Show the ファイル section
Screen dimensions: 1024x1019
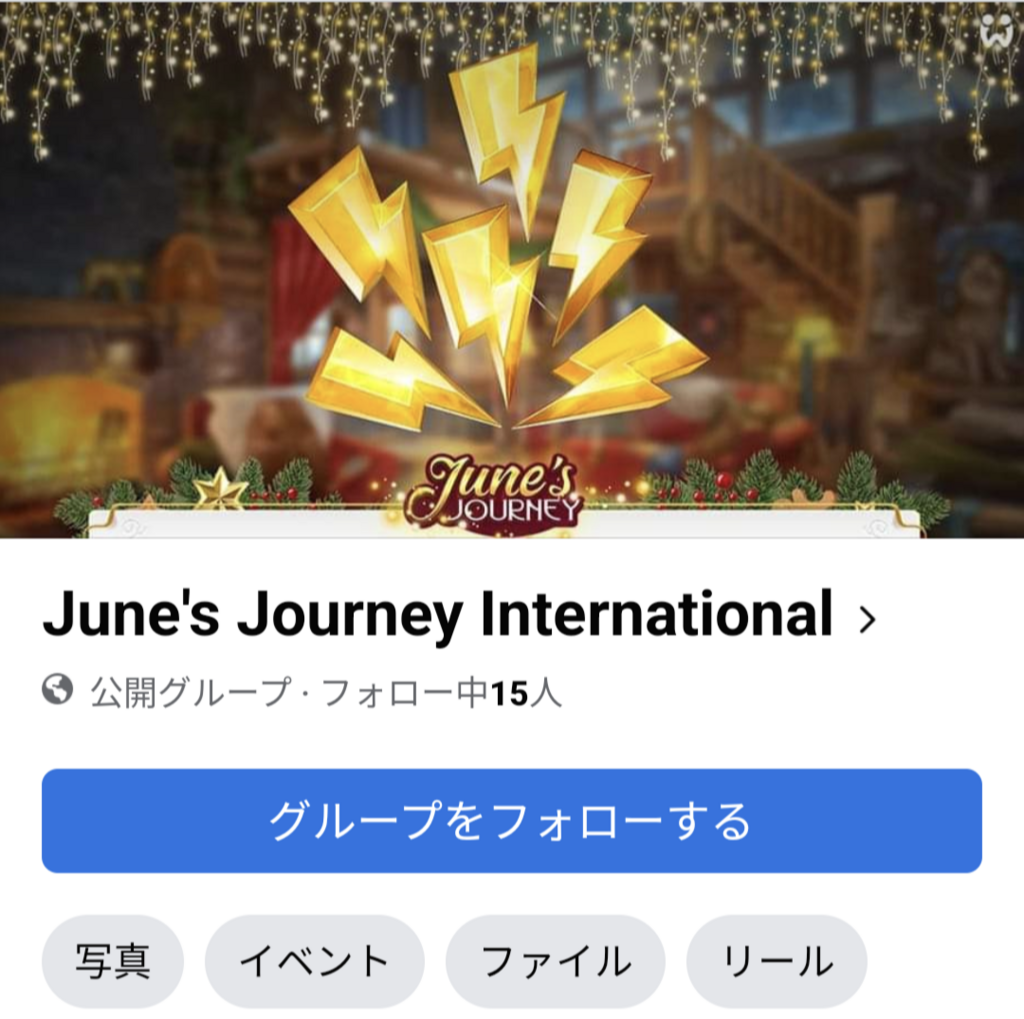[555, 962]
